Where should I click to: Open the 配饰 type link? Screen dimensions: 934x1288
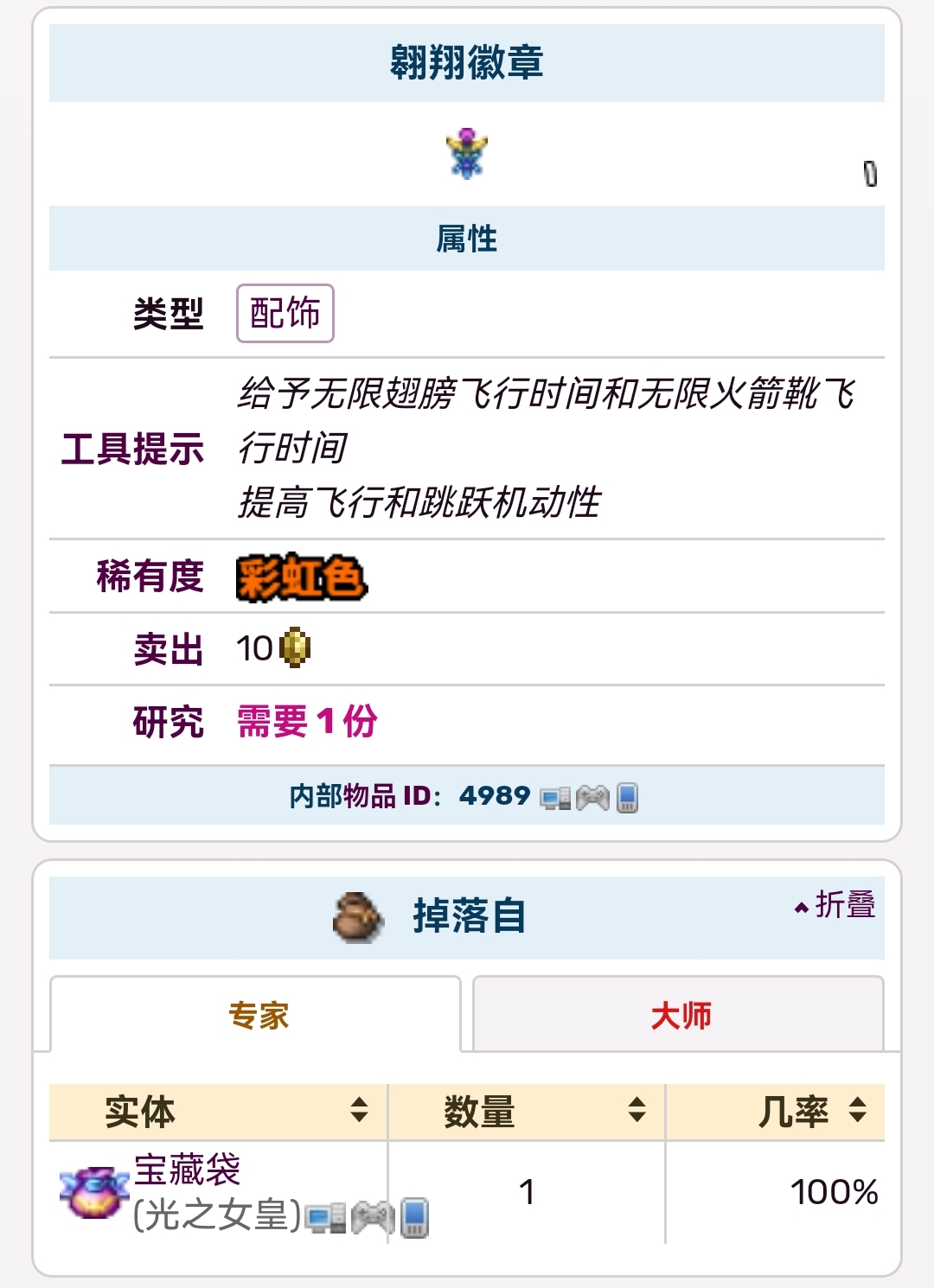pyautogui.click(x=285, y=313)
